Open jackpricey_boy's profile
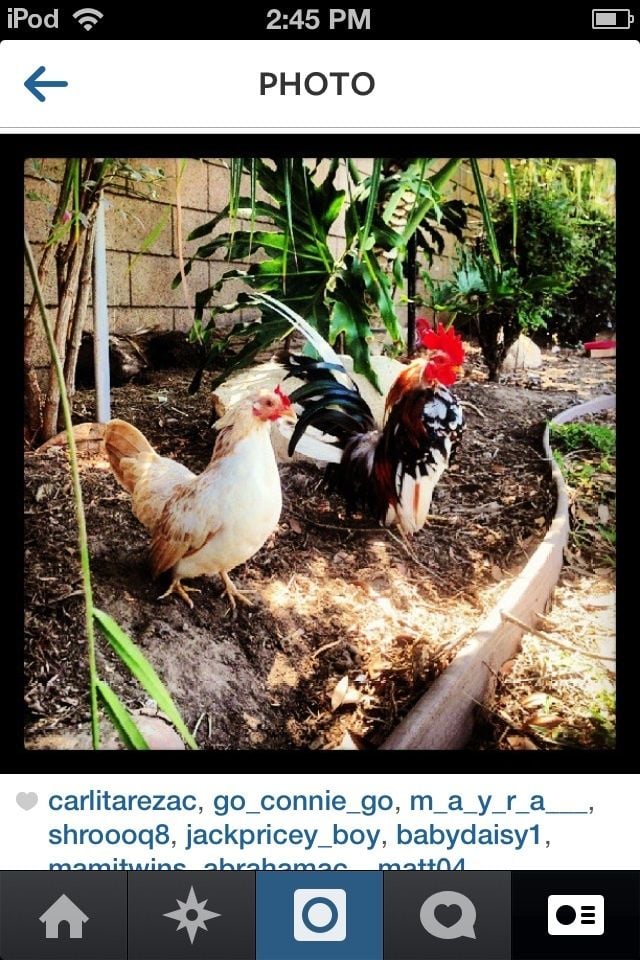The width and height of the screenshot is (640, 960). pyautogui.click(x=283, y=834)
